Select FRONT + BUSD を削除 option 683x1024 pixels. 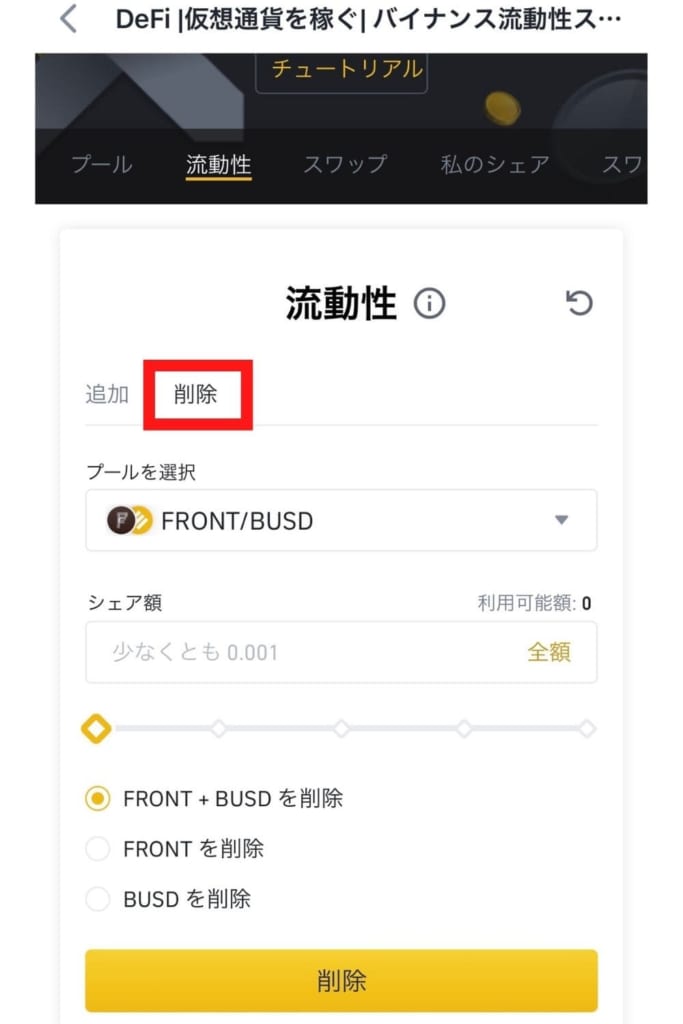pyautogui.click(x=98, y=798)
